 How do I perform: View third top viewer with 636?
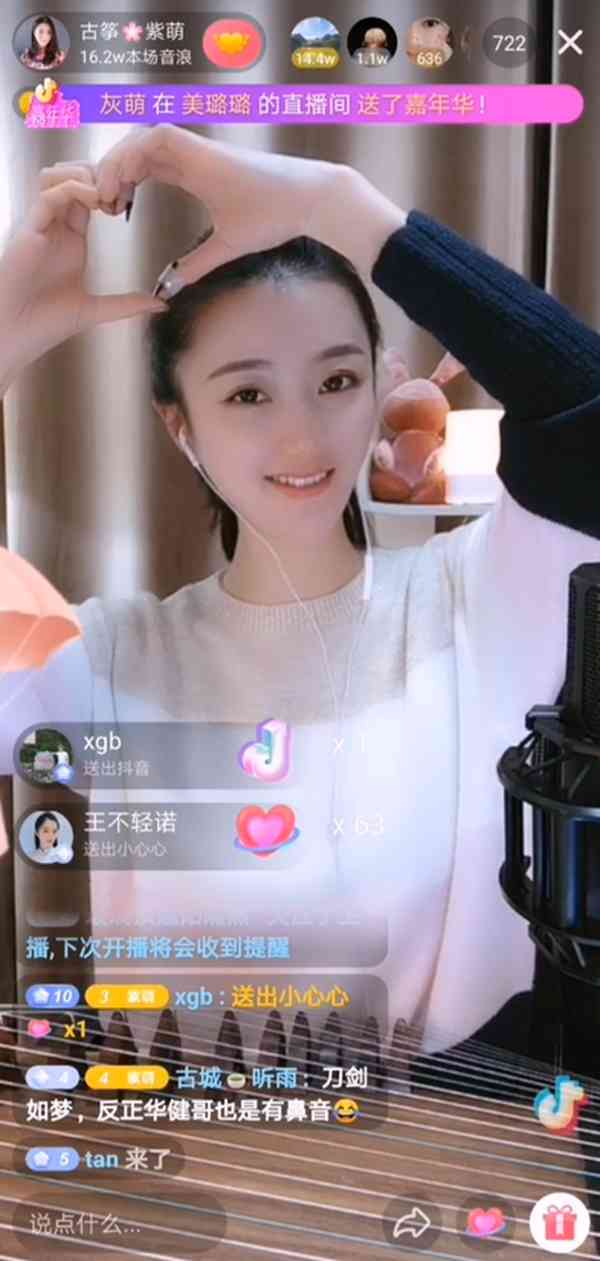(429, 40)
